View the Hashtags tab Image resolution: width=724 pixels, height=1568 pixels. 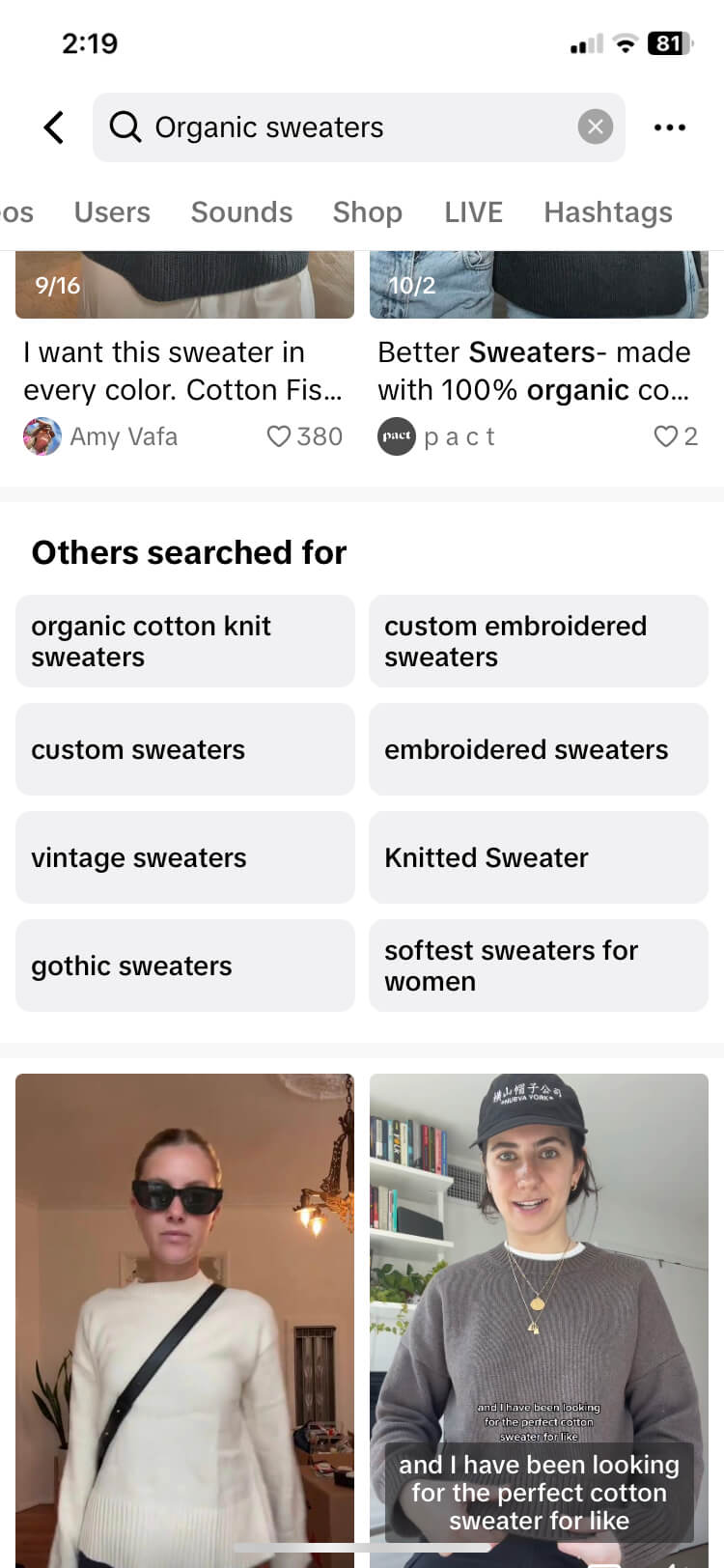(x=608, y=212)
